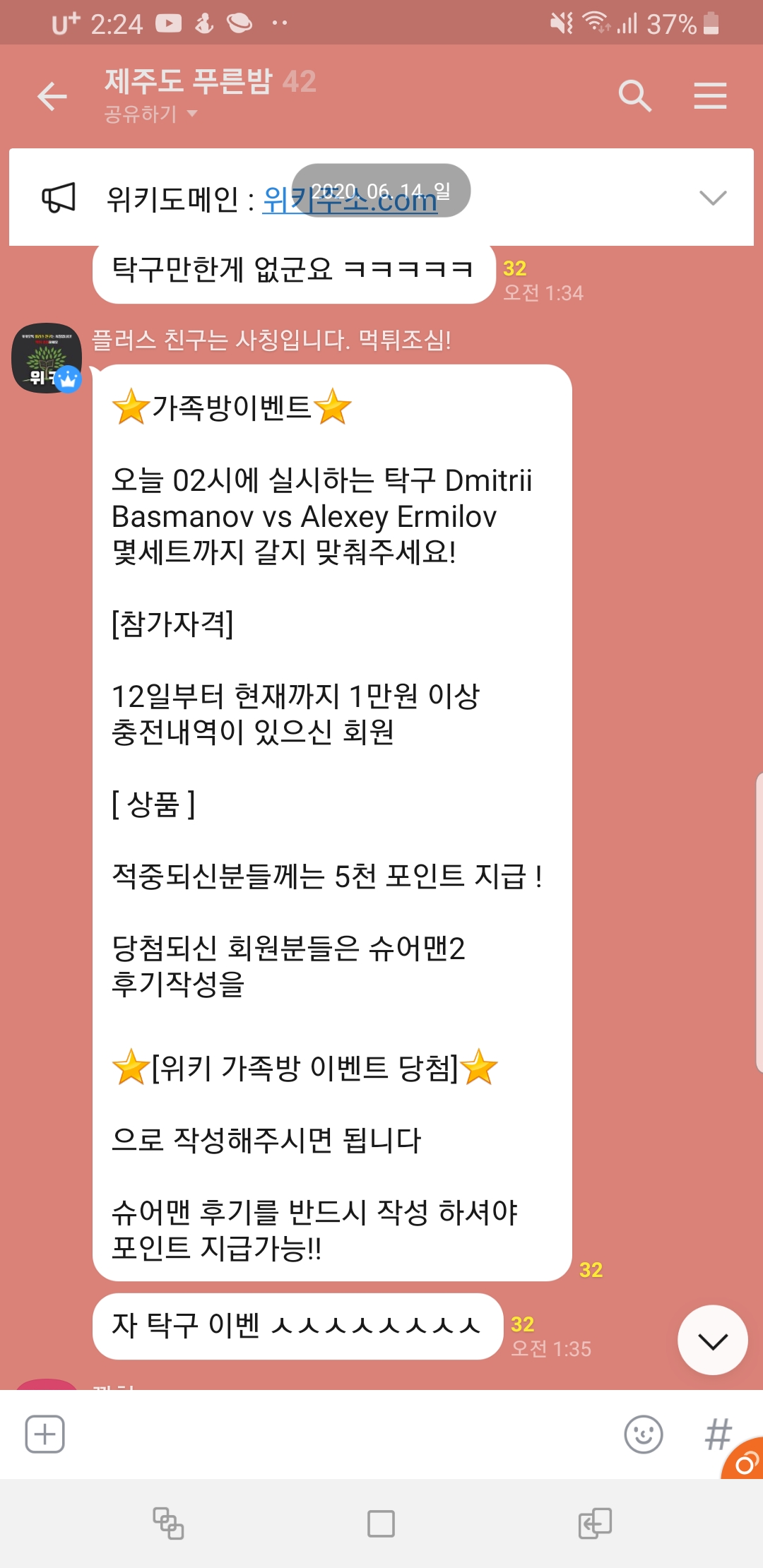Show recent apps from the navigation bar
This screenshot has width=763, height=1568.
click(168, 1524)
